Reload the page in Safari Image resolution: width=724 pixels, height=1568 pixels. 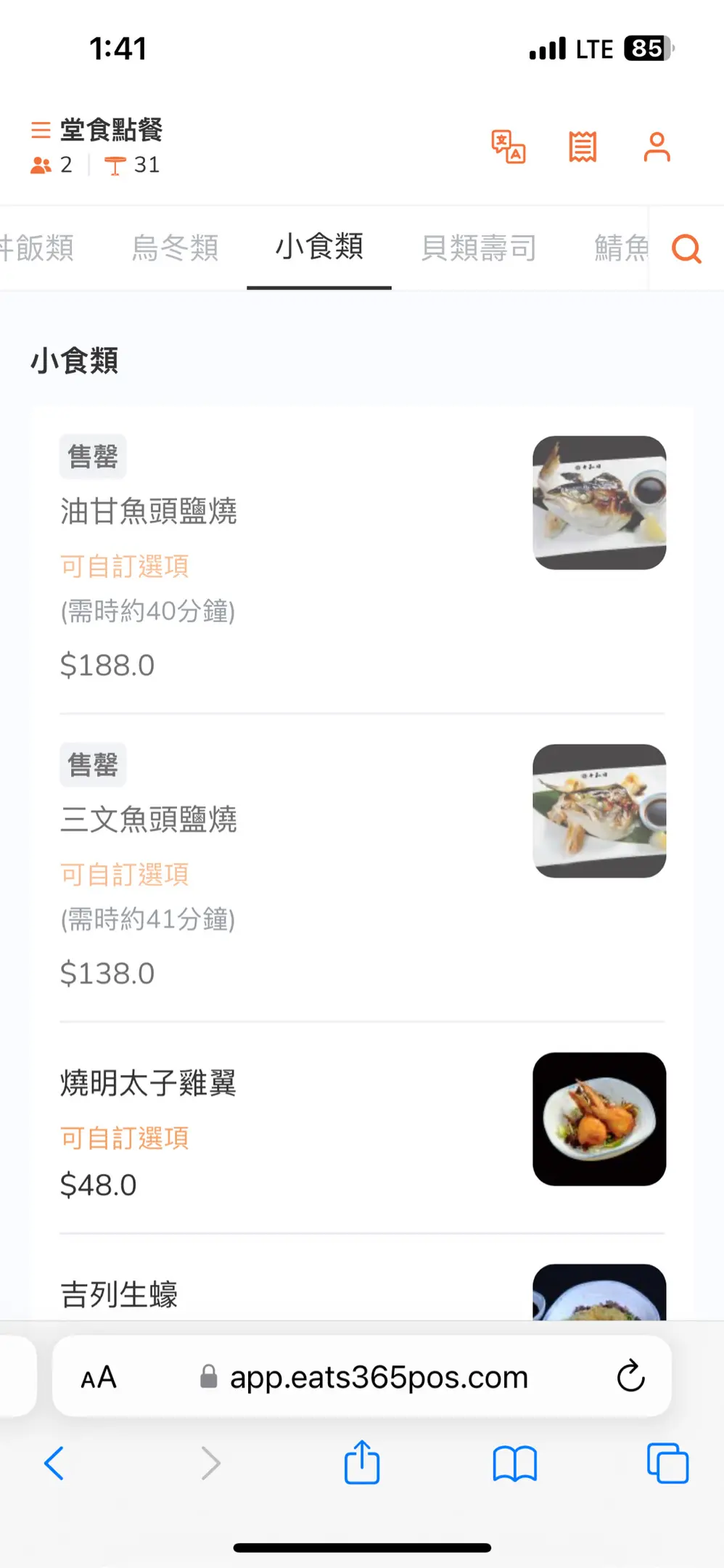click(630, 1376)
